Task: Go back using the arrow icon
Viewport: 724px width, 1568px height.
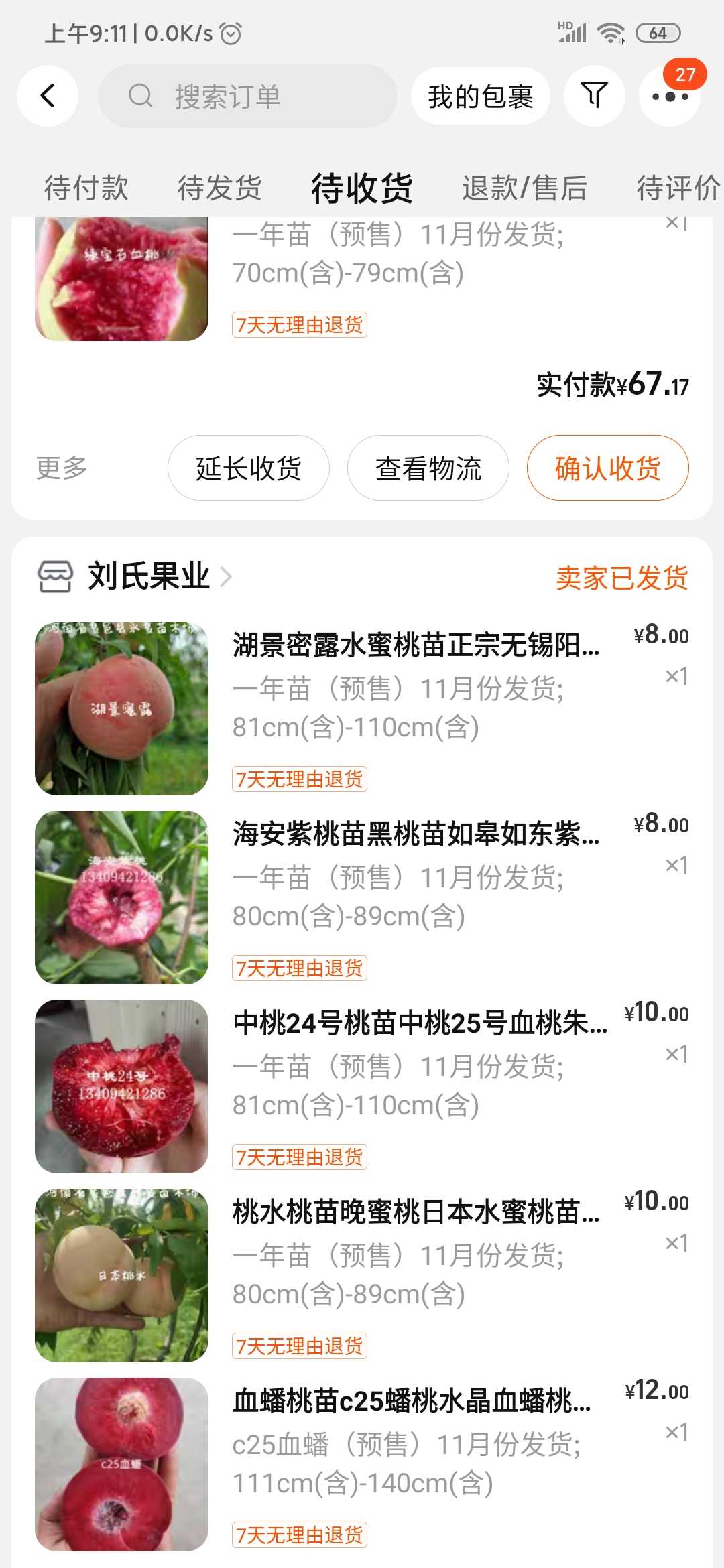Action: pyautogui.click(x=48, y=96)
